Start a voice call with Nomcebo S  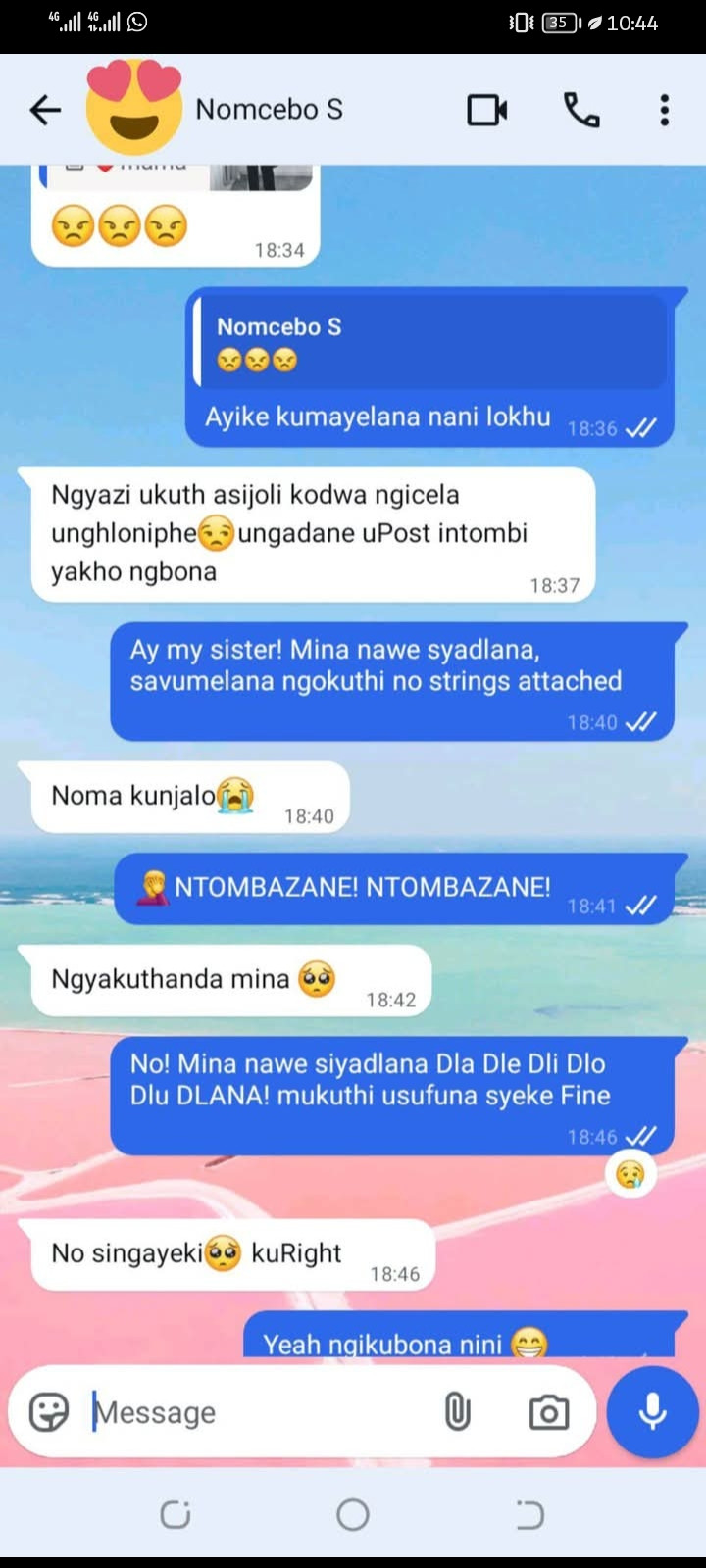(x=581, y=110)
